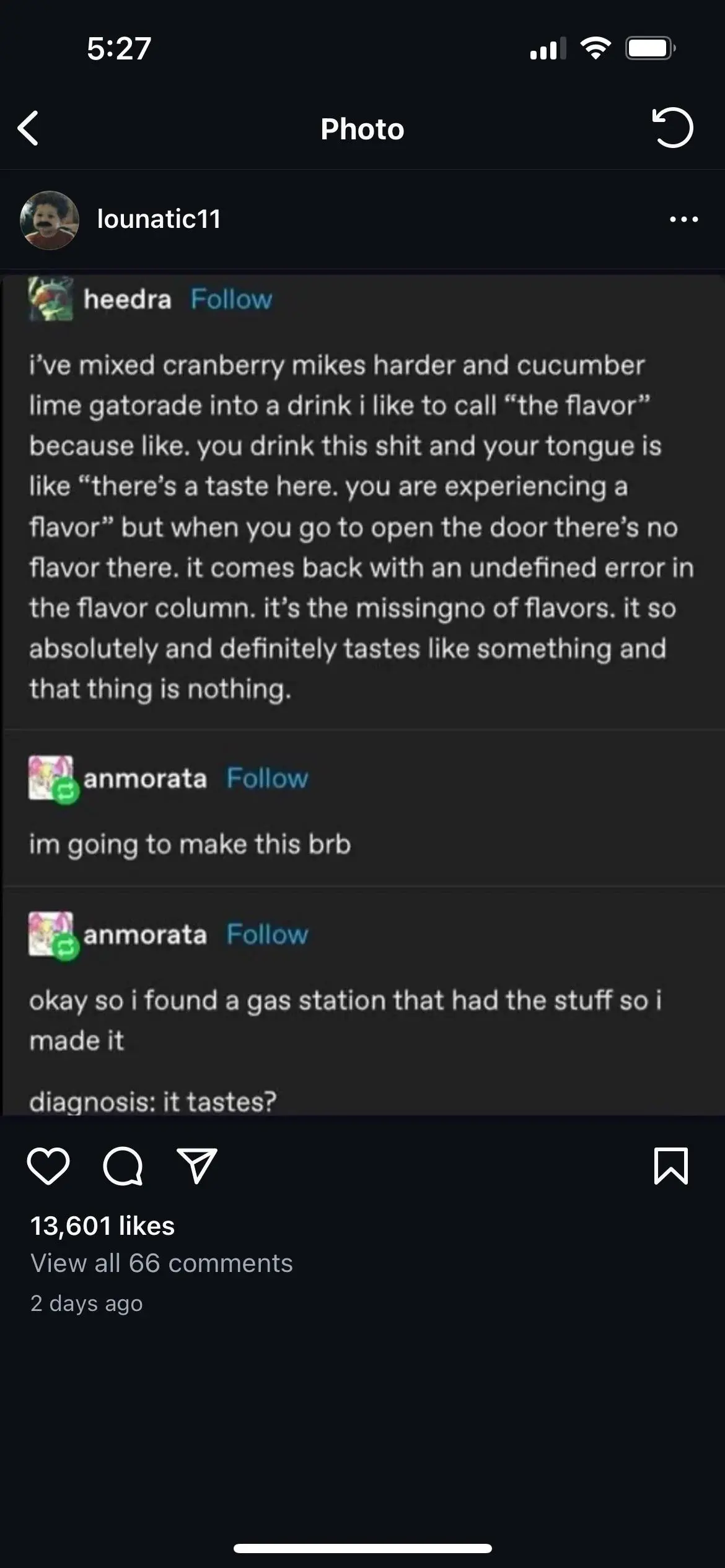Open the lounatic11 username link
The height and width of the screenshot is (1568, 725).
[x=159, y=219]
